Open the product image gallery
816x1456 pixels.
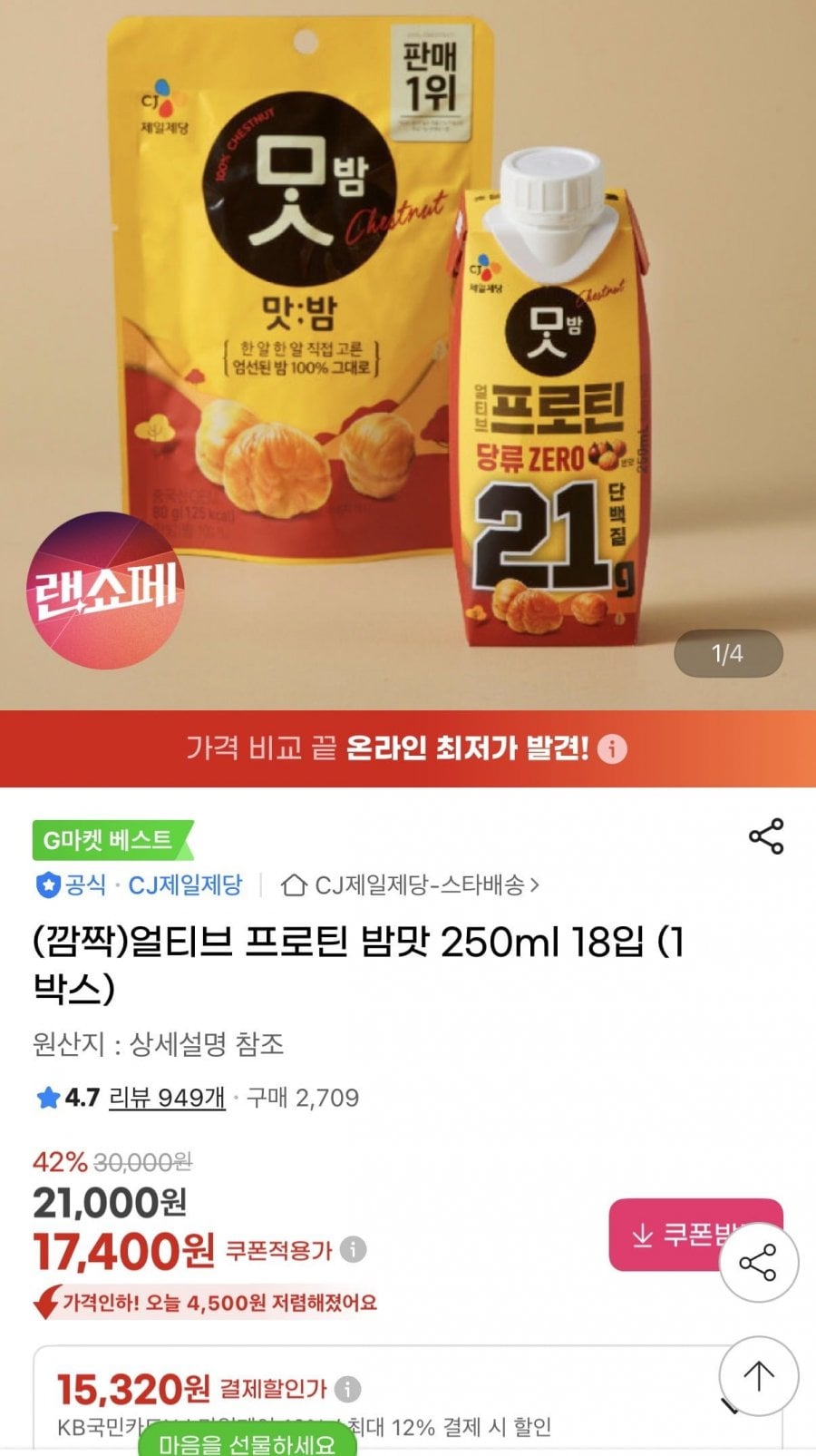pos(408,354)
